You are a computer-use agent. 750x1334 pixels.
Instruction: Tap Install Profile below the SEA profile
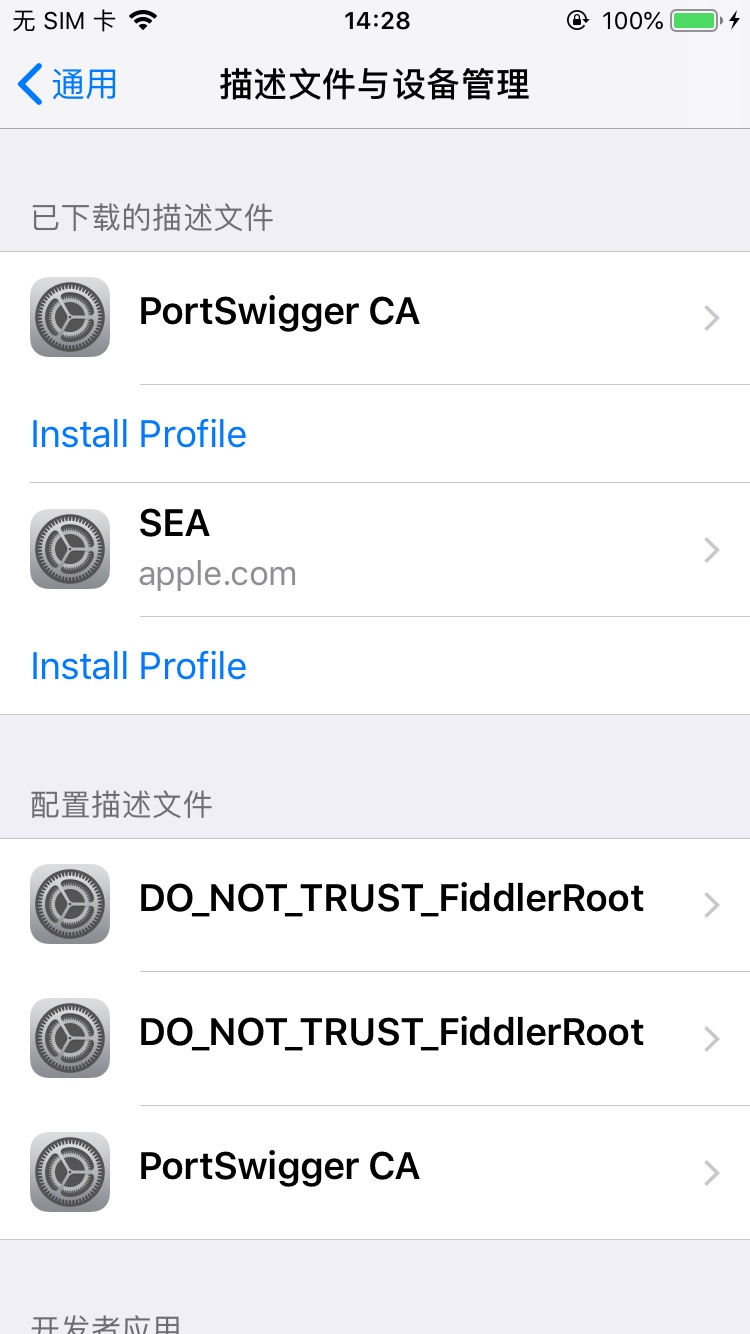click(139, 666)
